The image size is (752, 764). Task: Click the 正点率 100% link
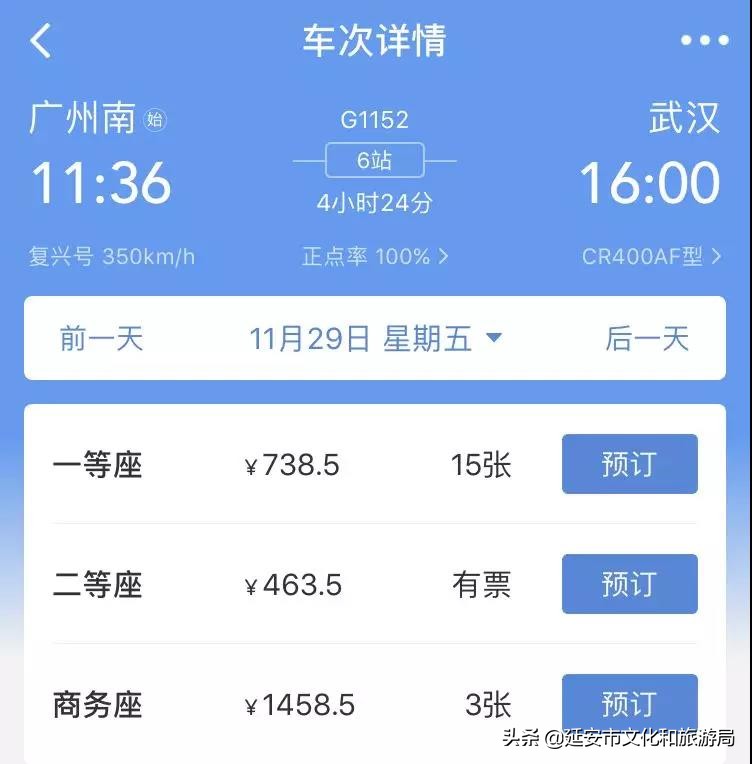click(375, 257)
